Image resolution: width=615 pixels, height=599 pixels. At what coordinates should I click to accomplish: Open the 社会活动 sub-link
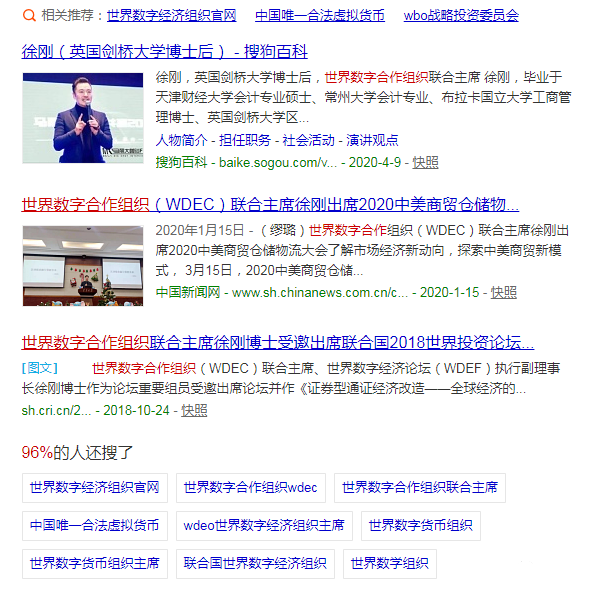click(x=309, y=140)
